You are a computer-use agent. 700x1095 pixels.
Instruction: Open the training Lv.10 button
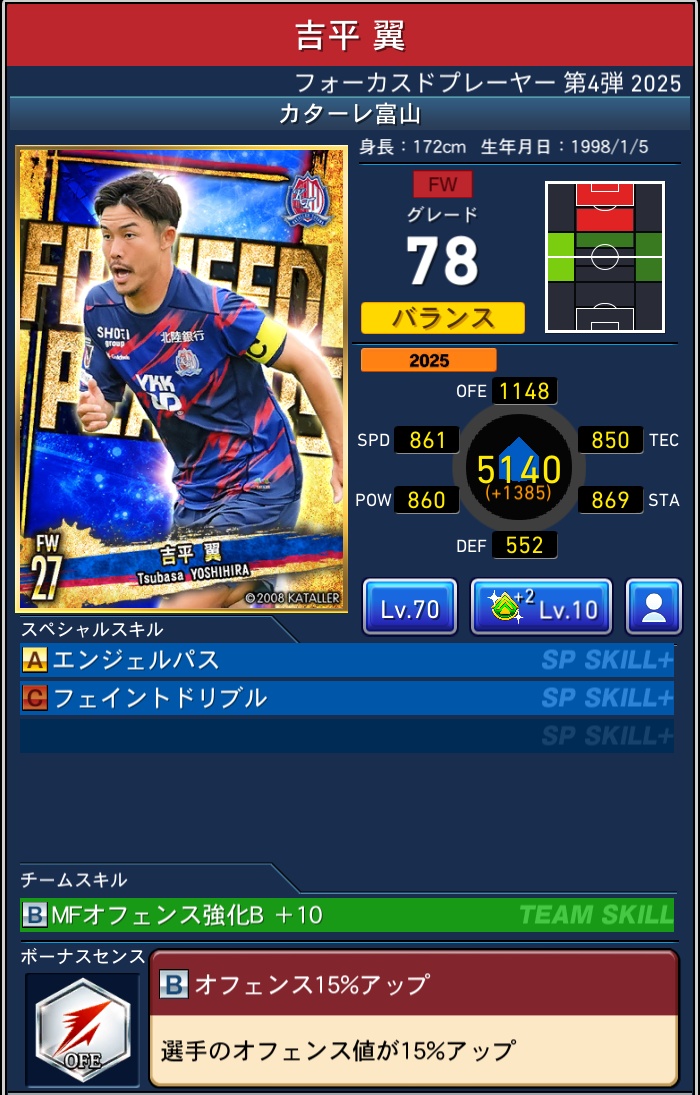point(541,608)
